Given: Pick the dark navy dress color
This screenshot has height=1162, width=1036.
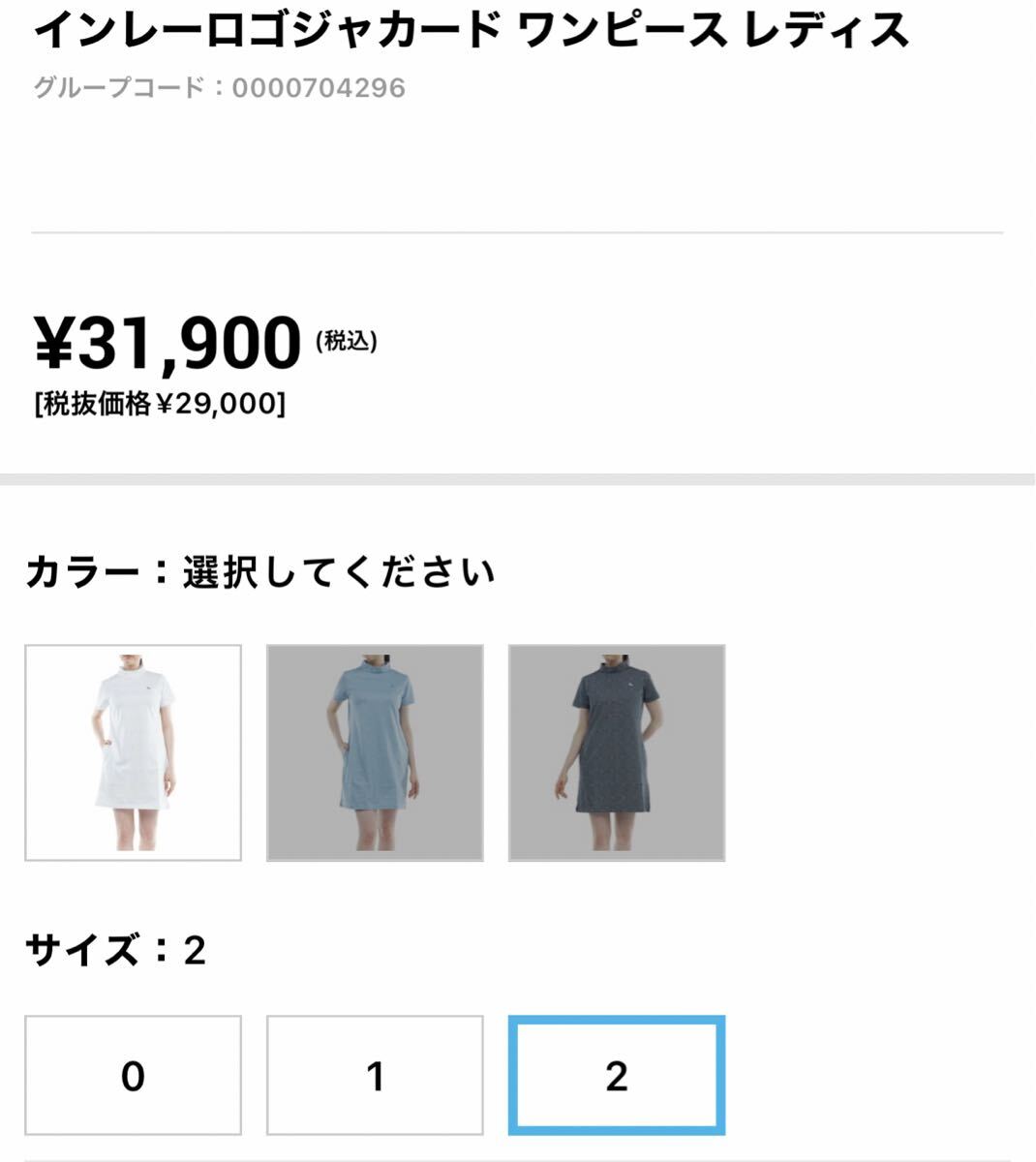Looking at the screenshot, I should pyautogui.click(x=617, y=752).
